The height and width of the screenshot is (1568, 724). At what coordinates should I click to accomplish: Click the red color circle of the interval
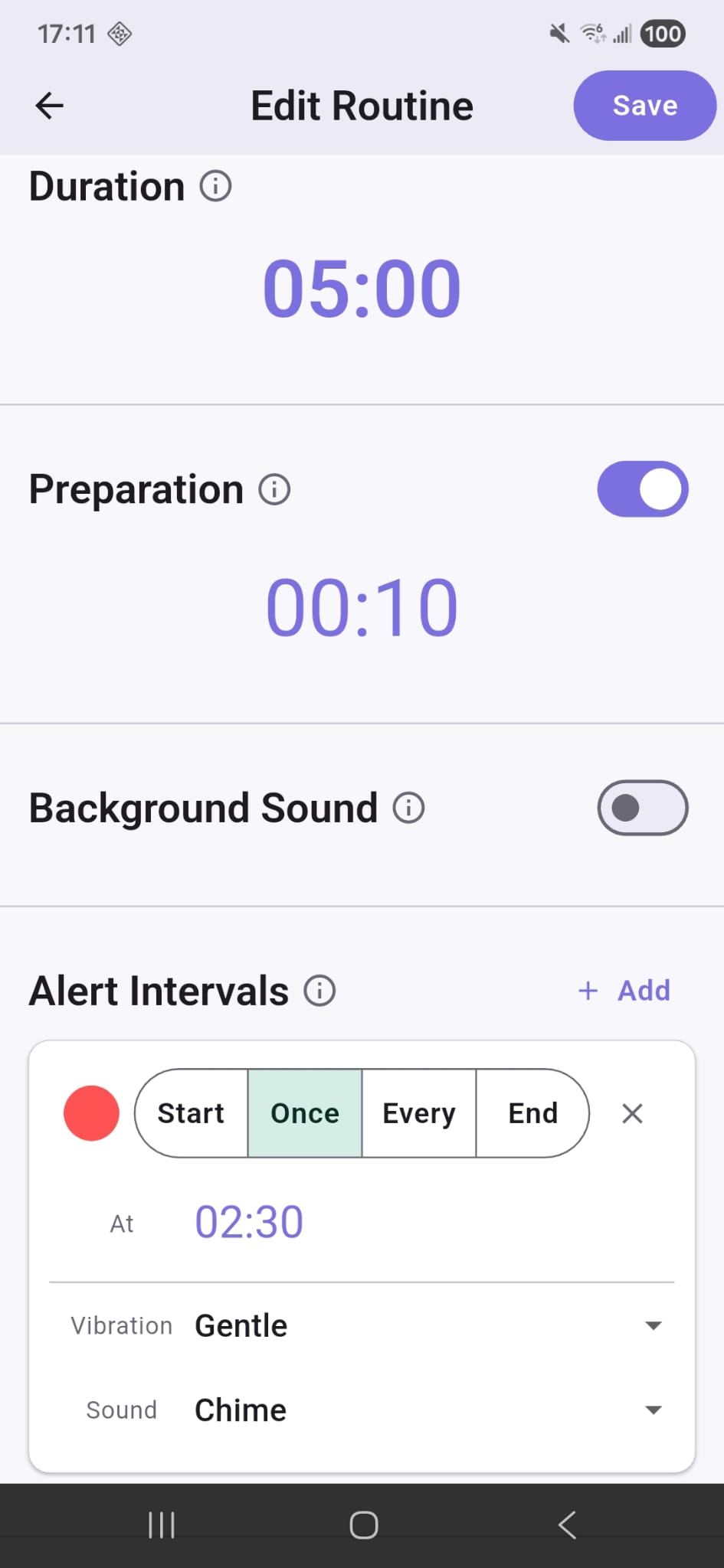point(91,1113)
